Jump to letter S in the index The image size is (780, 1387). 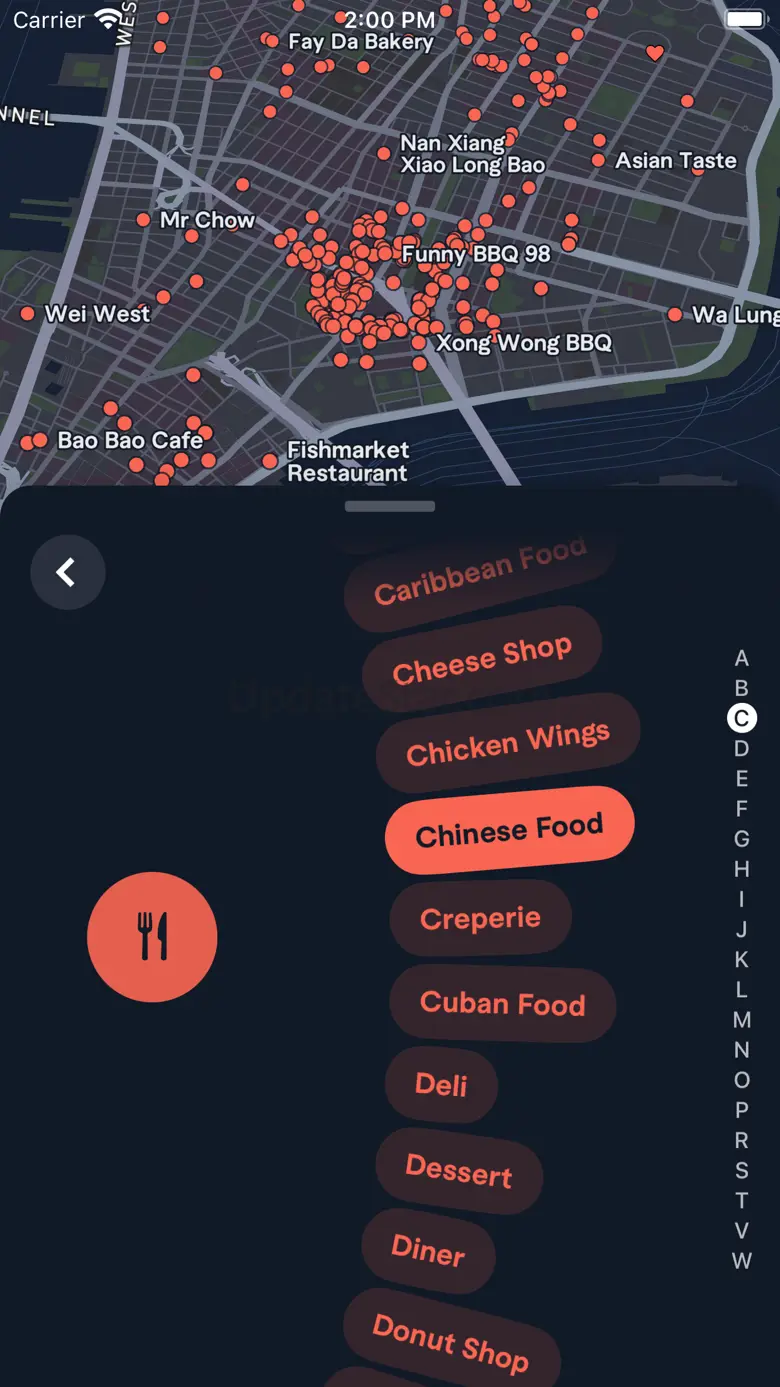(x=741, y=1170)
